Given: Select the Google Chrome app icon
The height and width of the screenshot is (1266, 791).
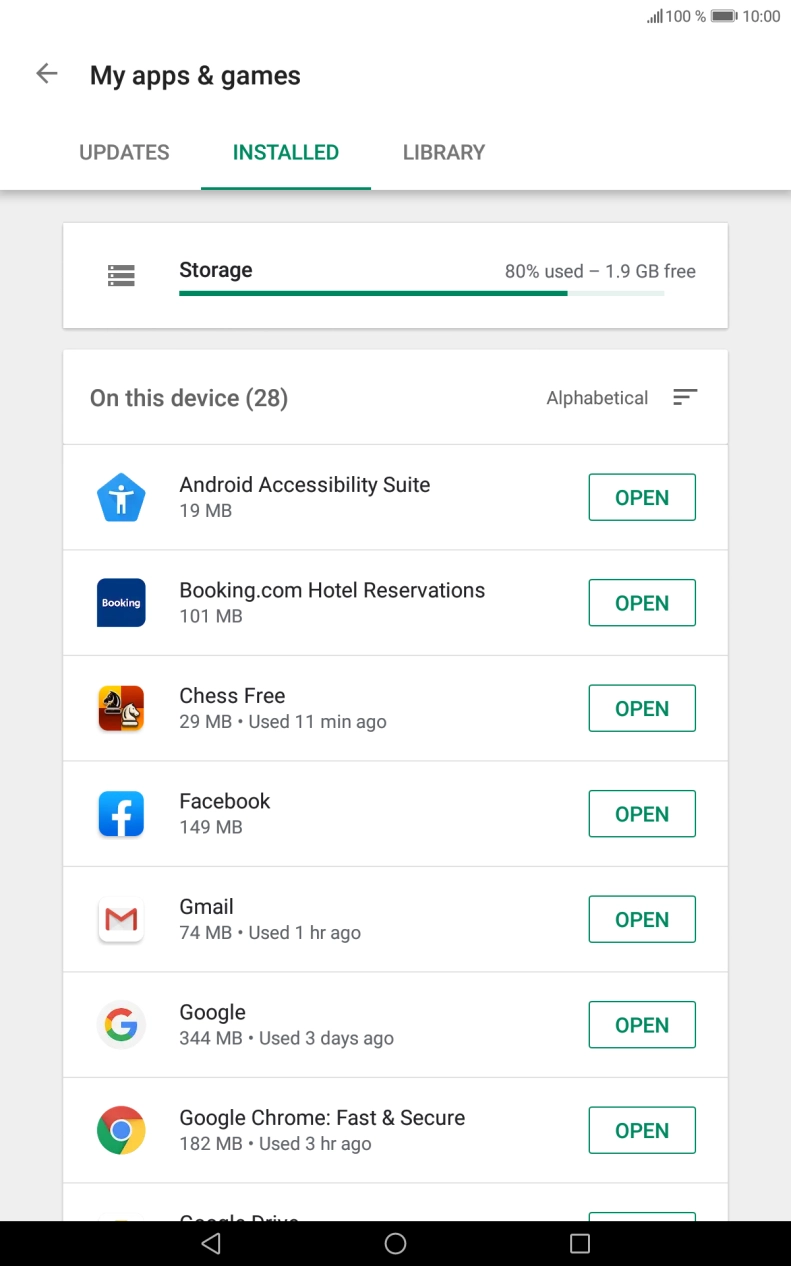Looking at the screenshot, I should pos(121,1130).
